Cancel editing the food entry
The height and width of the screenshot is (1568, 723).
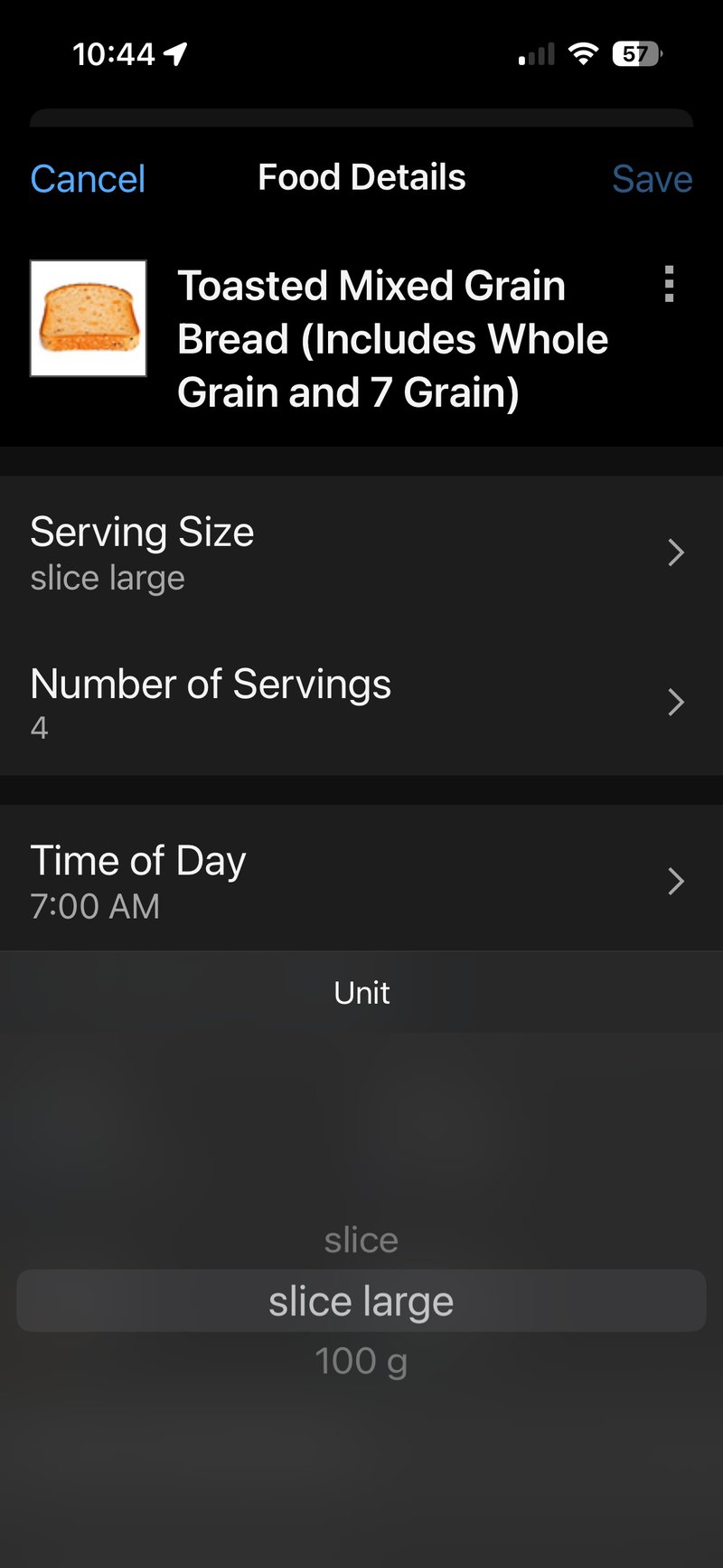[87, 178]
